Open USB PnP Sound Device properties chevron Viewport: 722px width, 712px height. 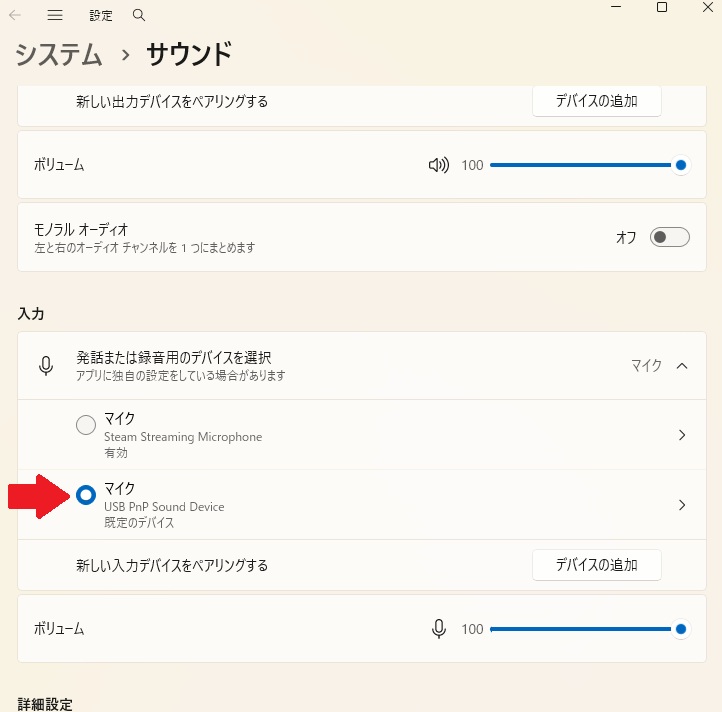[x=682, y=505]
